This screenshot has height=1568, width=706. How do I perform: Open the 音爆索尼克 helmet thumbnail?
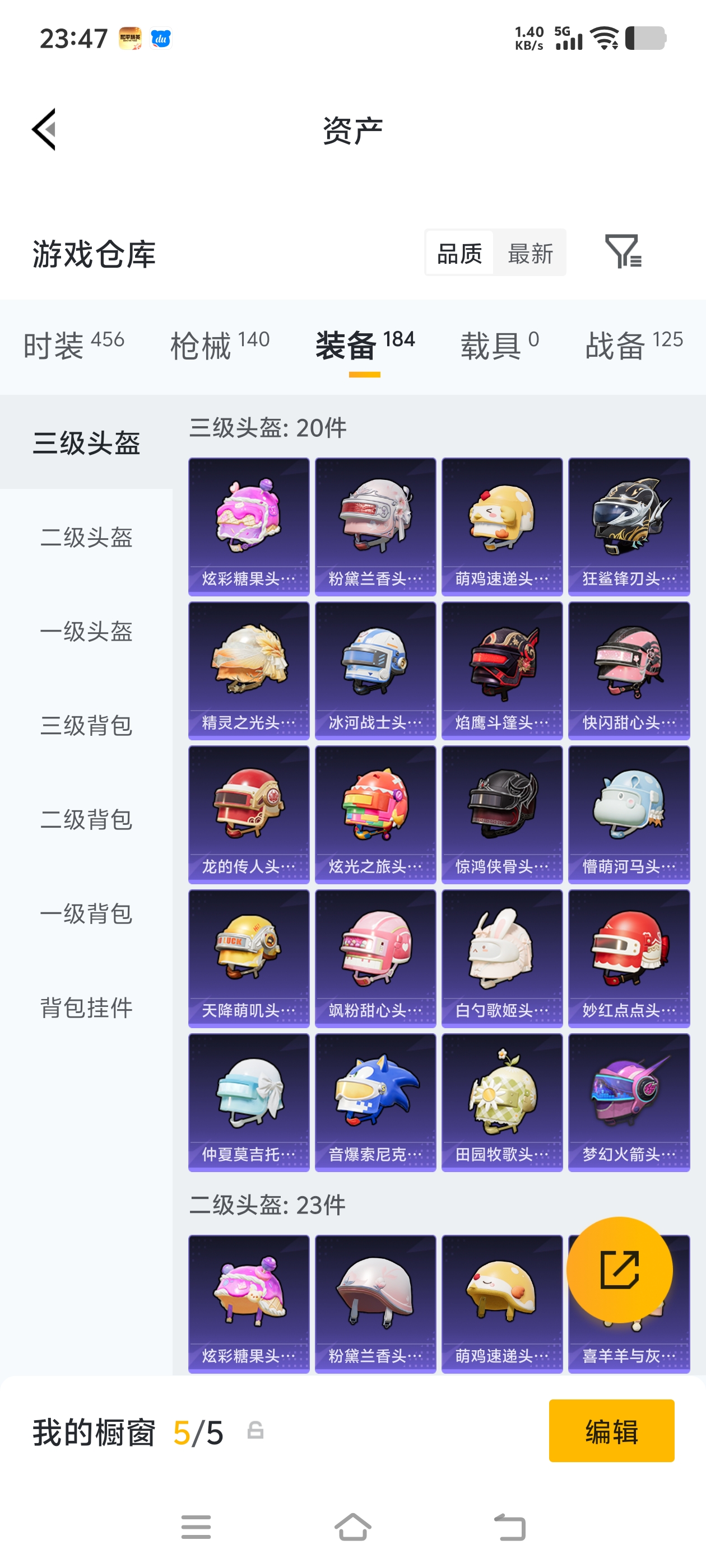coord(375,1102)
